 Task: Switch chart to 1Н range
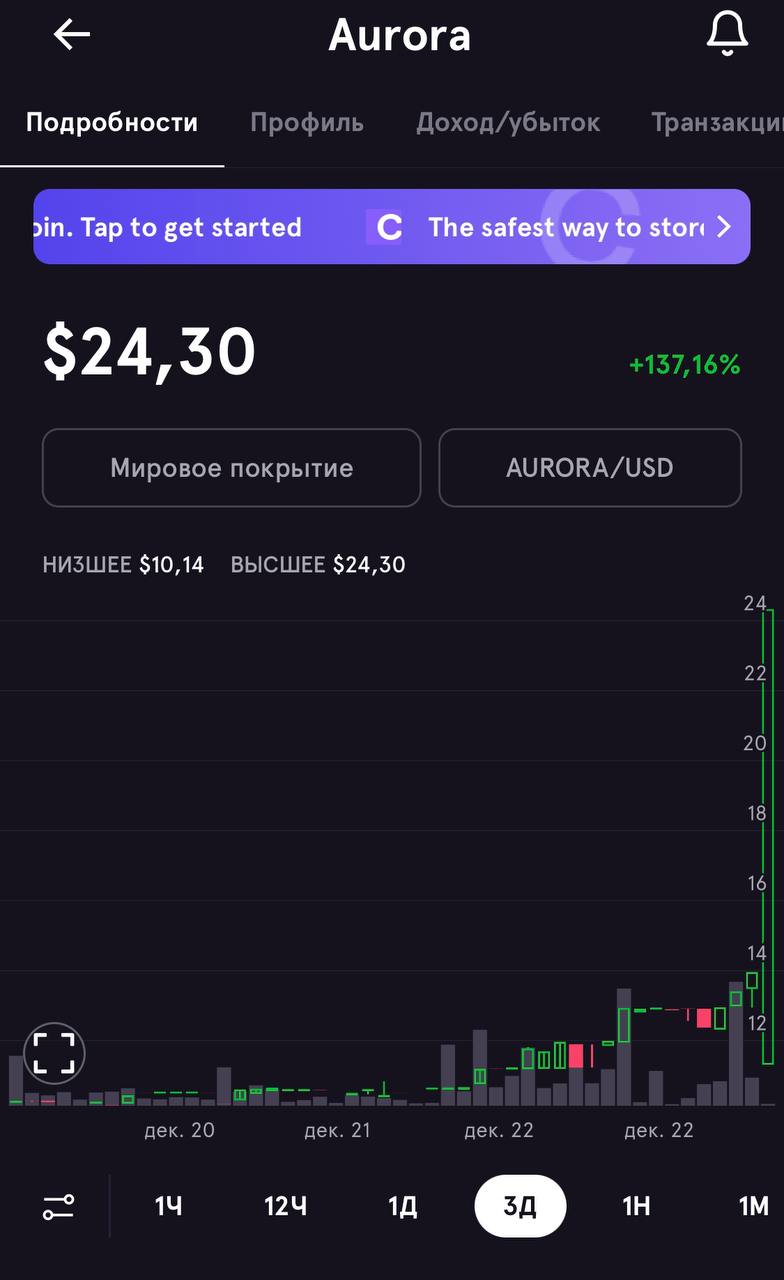point(636,1207)
